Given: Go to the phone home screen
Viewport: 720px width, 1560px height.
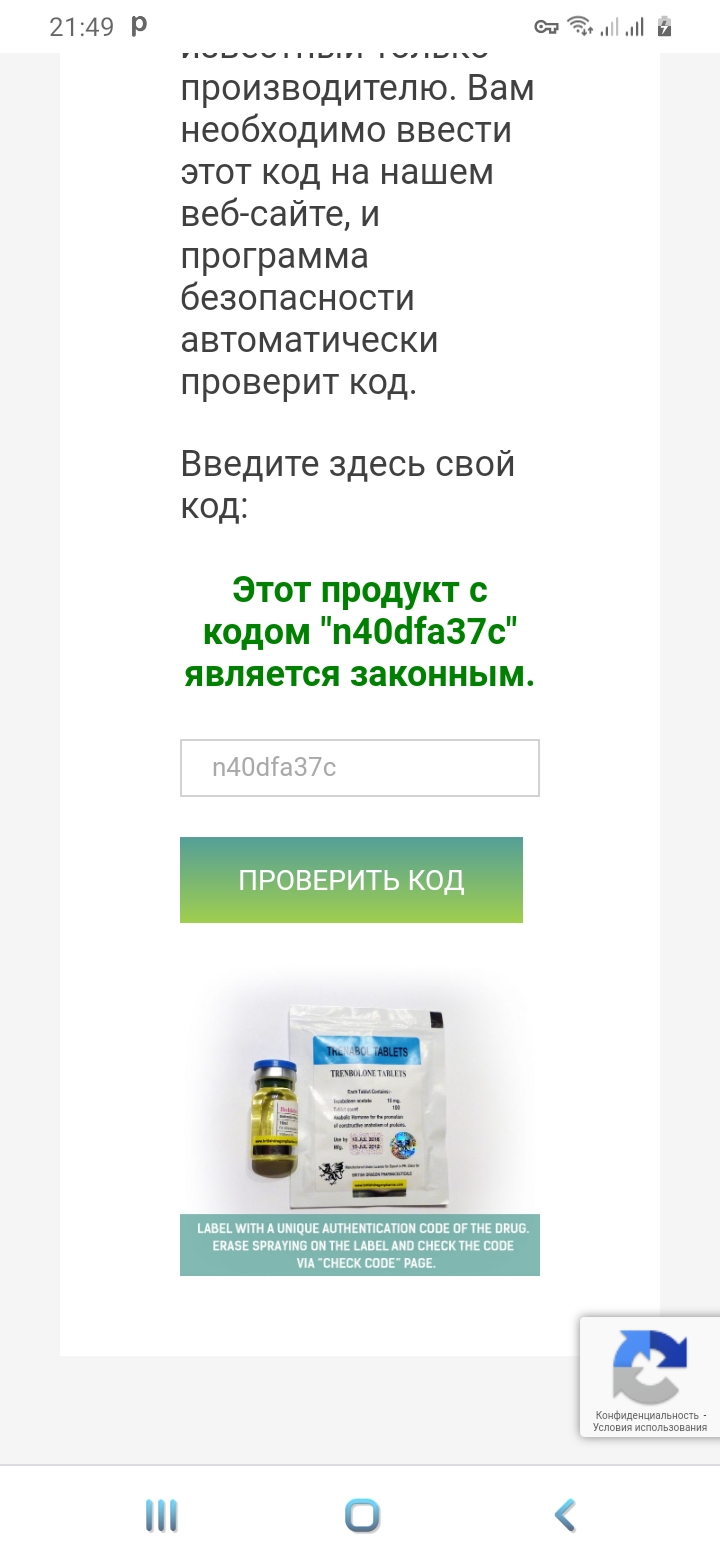Looking at the screenshot, I should pos(362,1515).
